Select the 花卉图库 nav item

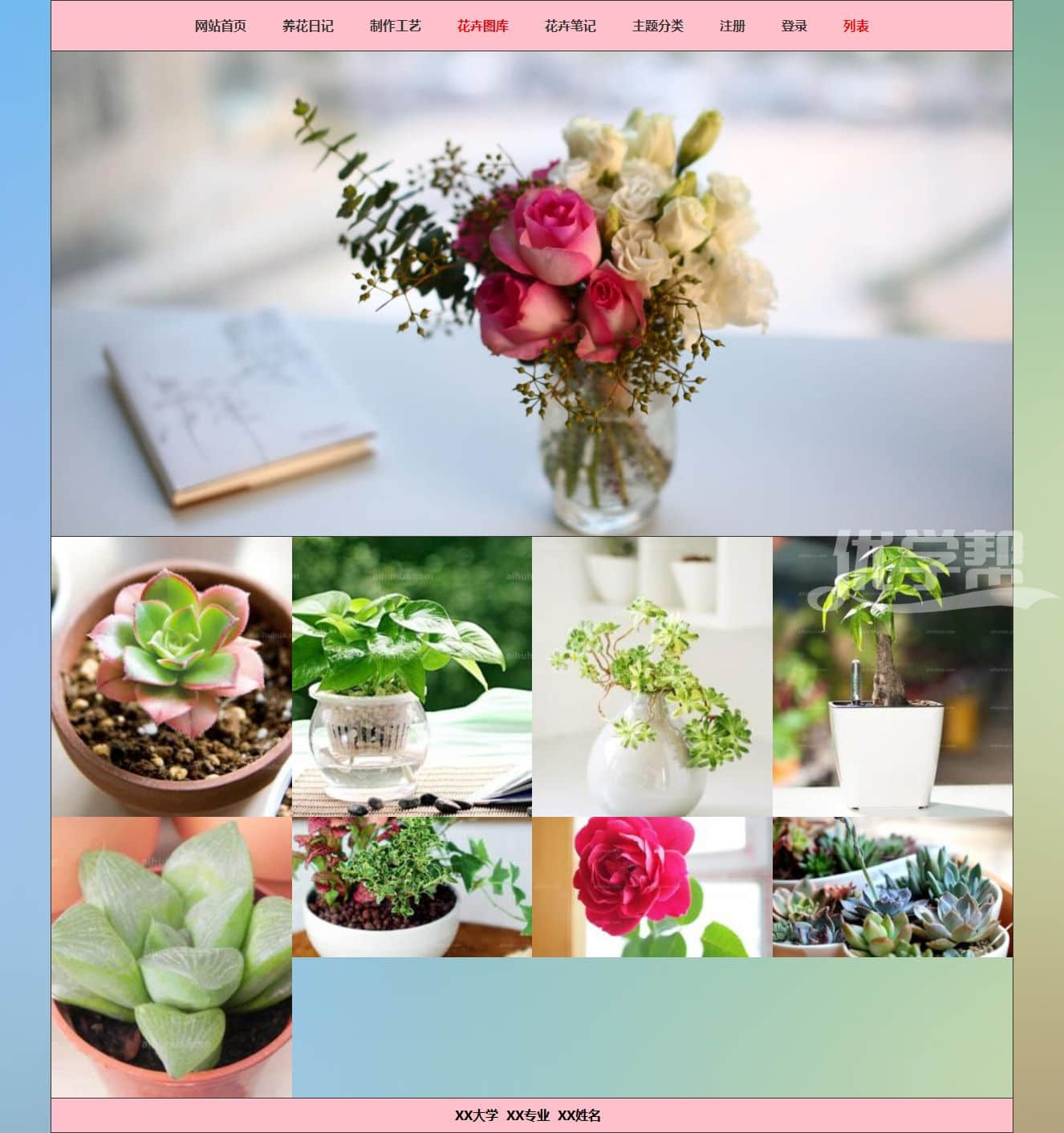coord(482,26)
